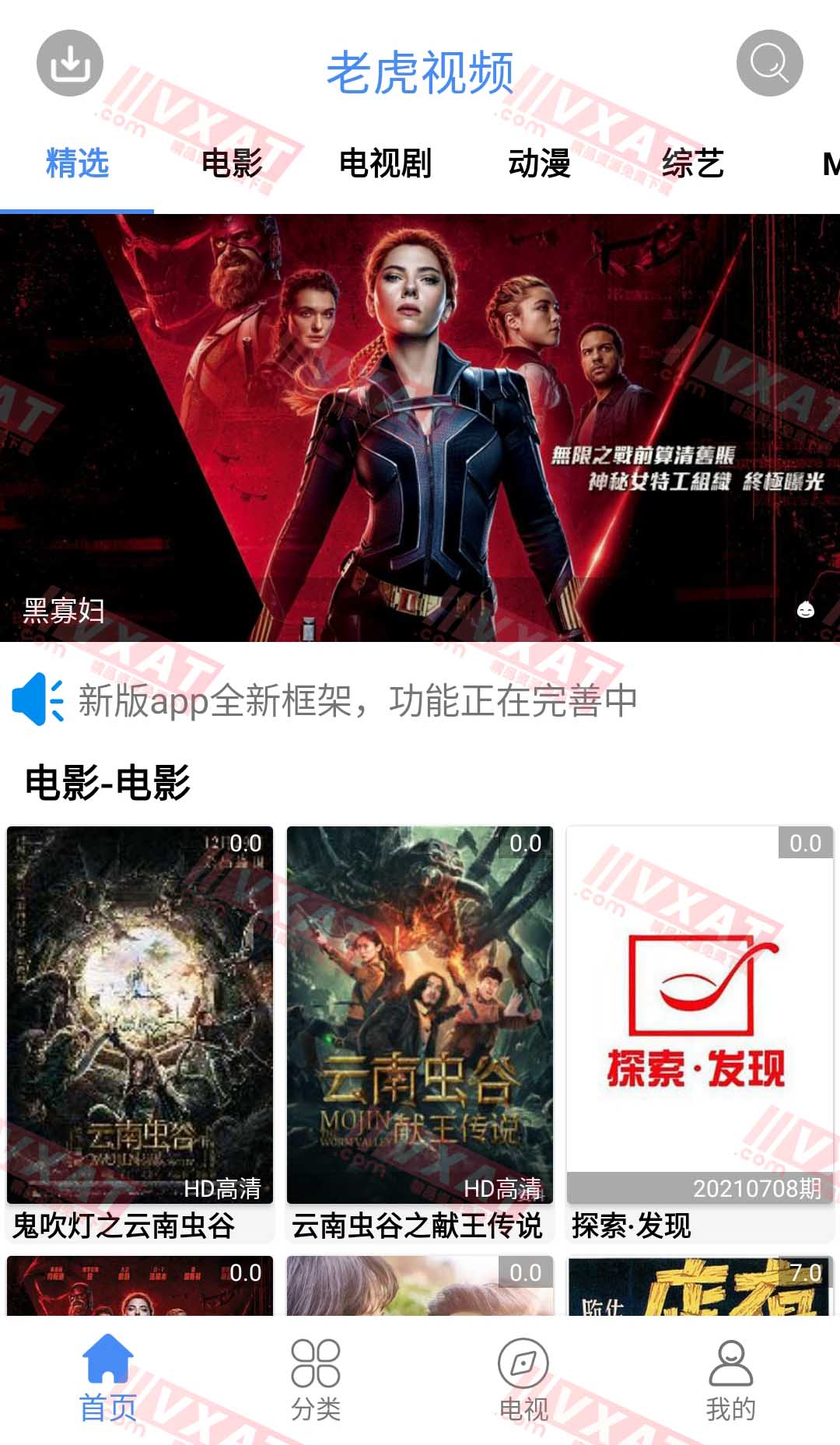This screenshot has height=1445, width=840.
Task: Open the downloads icon
Action: (x=70, y=63)
